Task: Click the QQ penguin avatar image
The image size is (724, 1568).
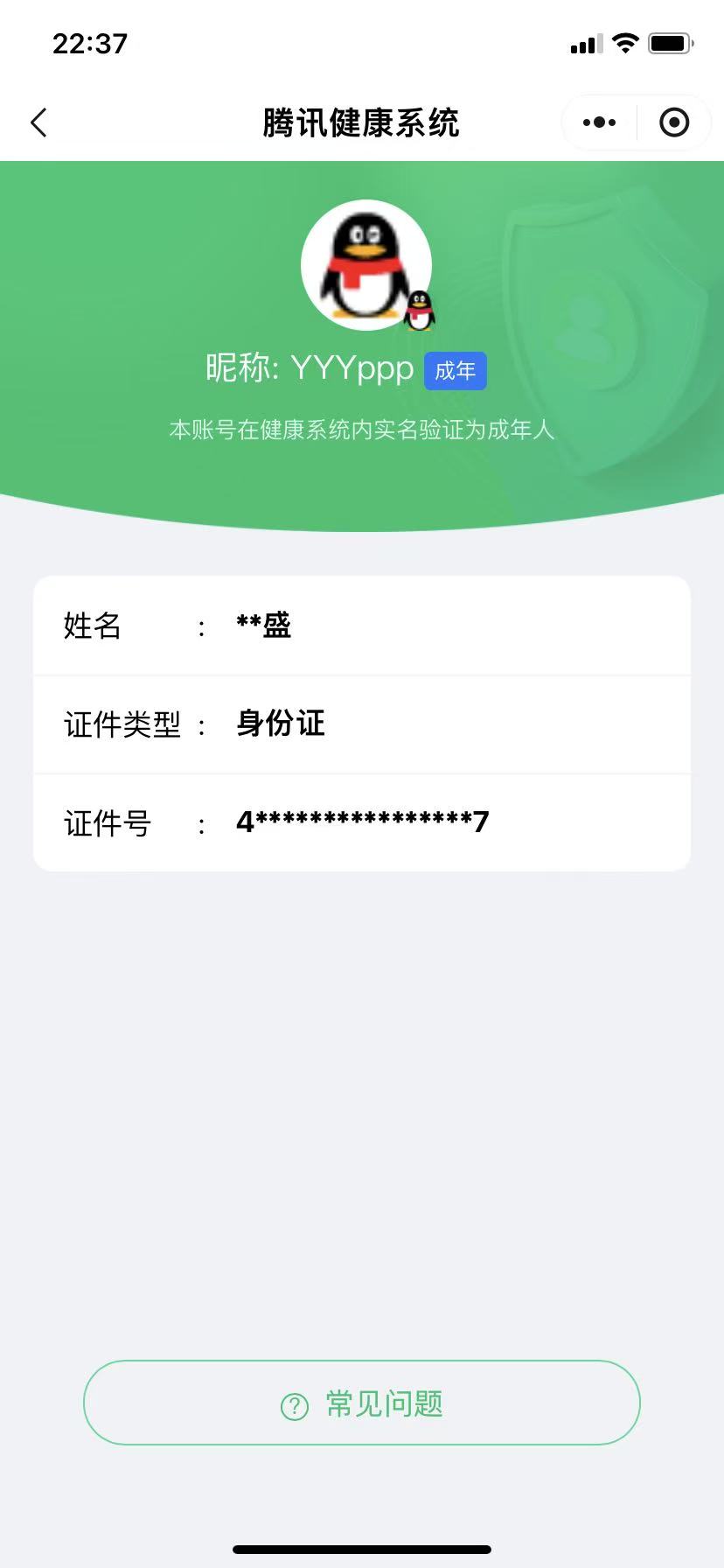Action: [367, 262]
